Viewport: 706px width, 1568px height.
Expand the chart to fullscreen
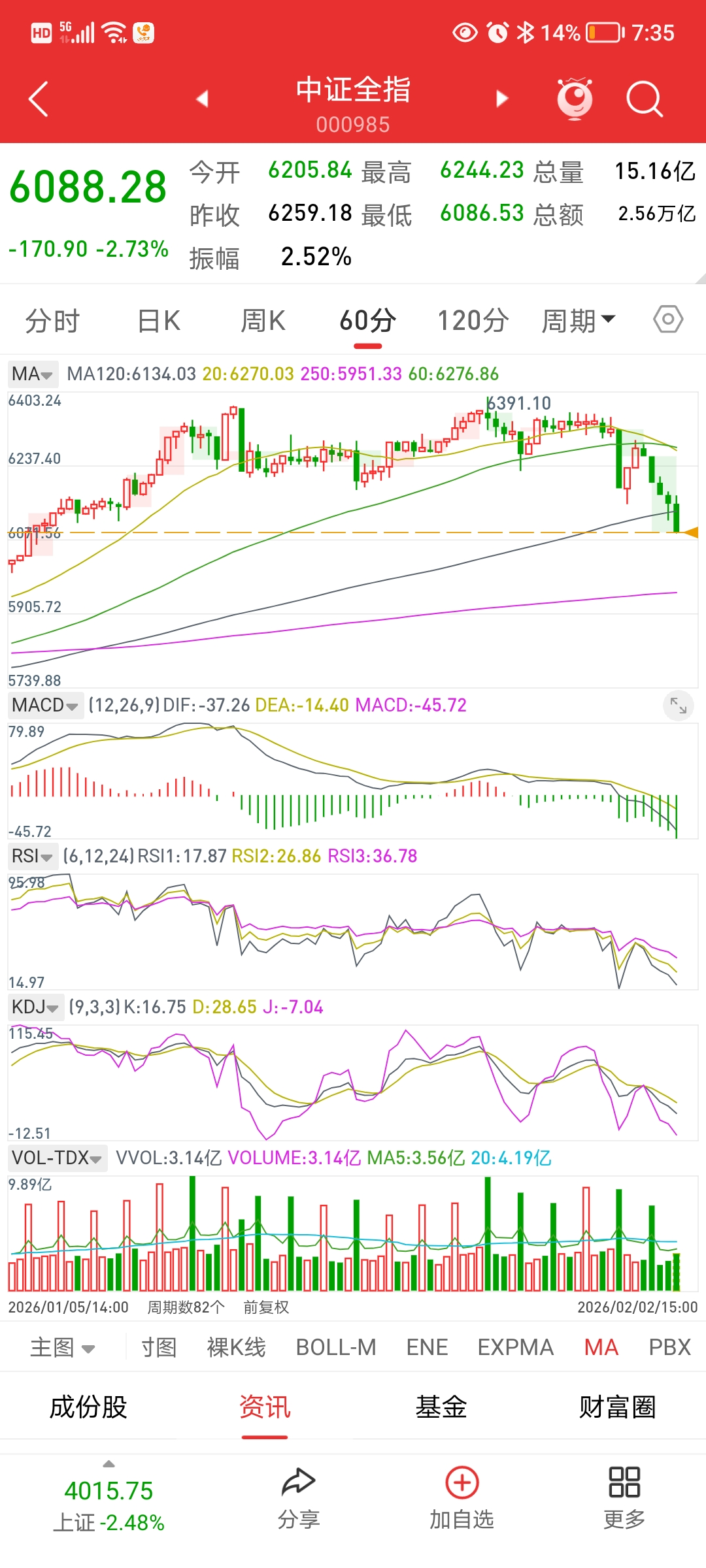(678, 706)
